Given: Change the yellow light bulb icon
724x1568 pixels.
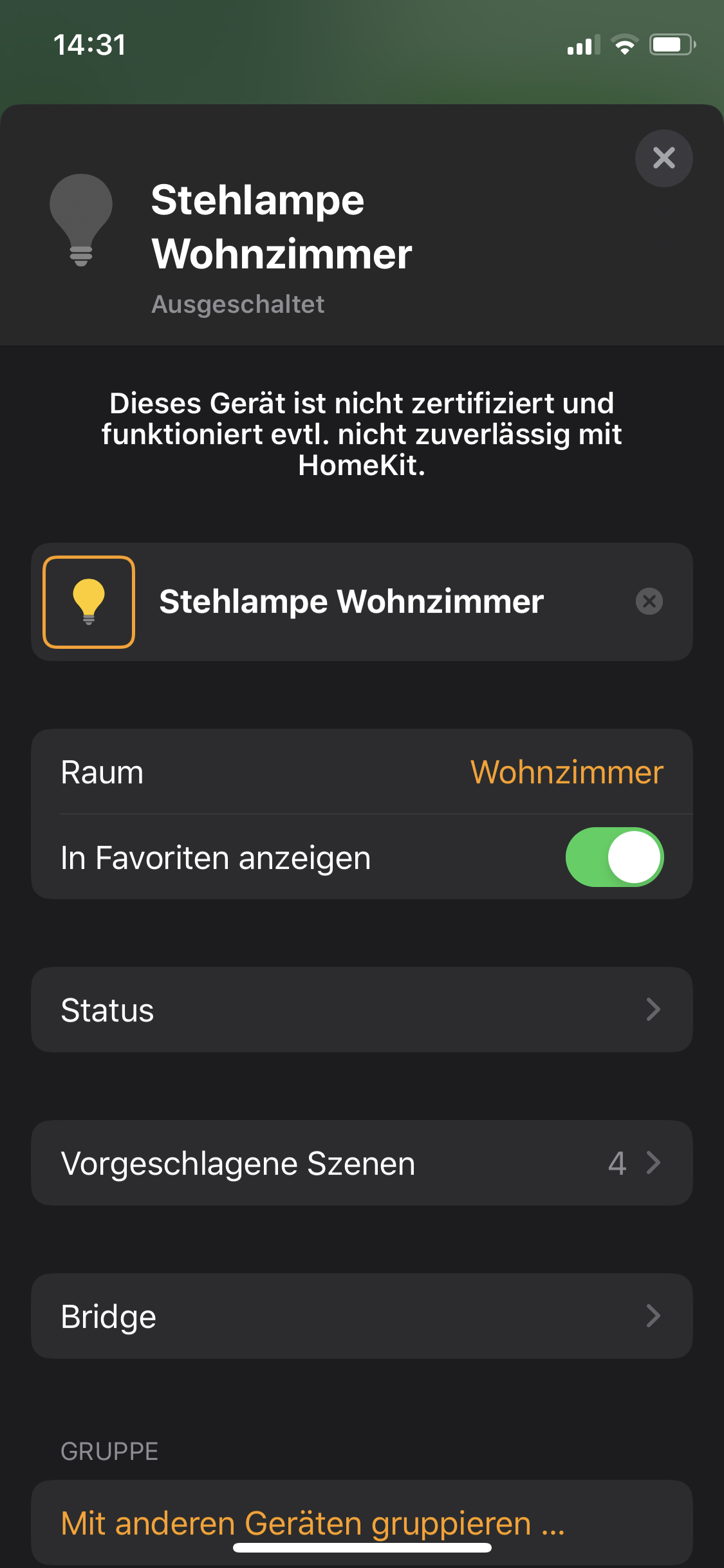Looking at the screenshot, I should pos(89,602).
